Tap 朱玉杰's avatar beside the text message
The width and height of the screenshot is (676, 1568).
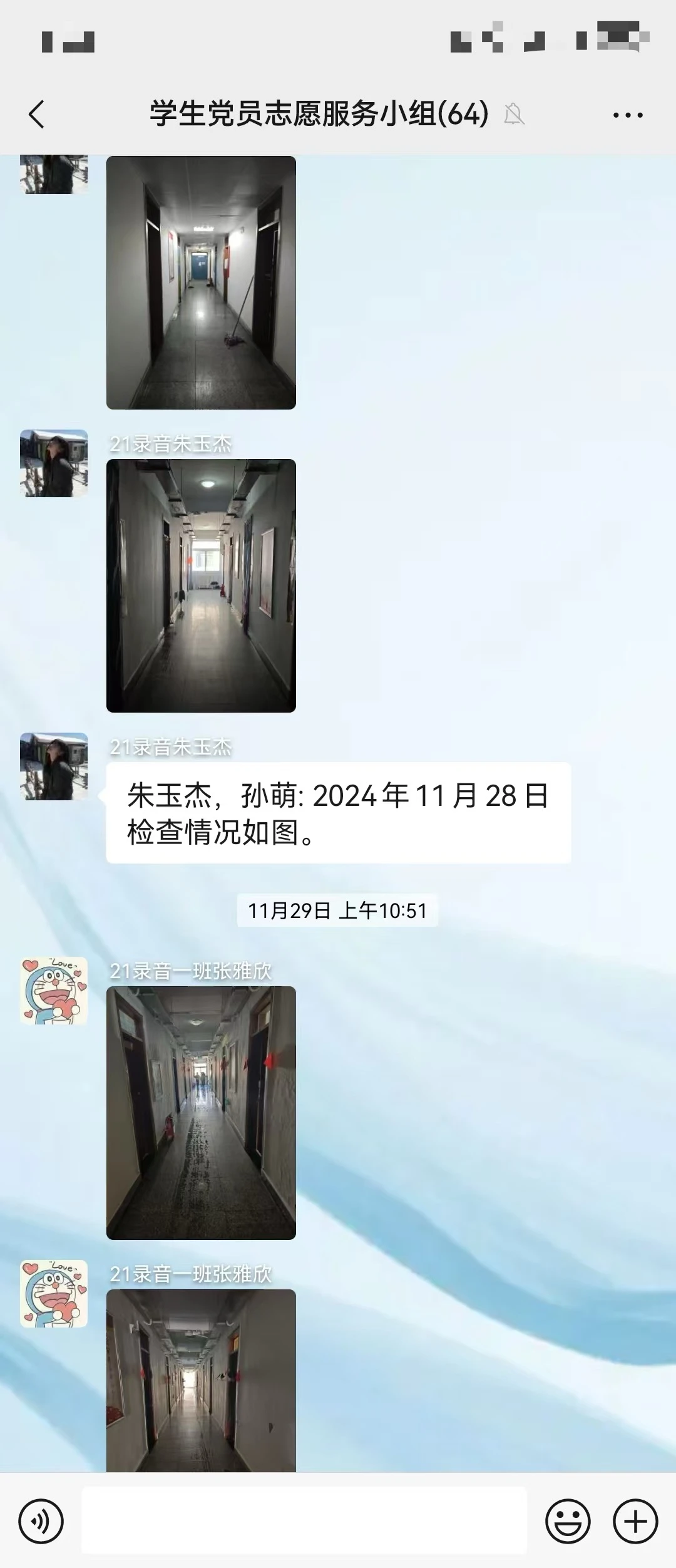[x=54, y=766]
